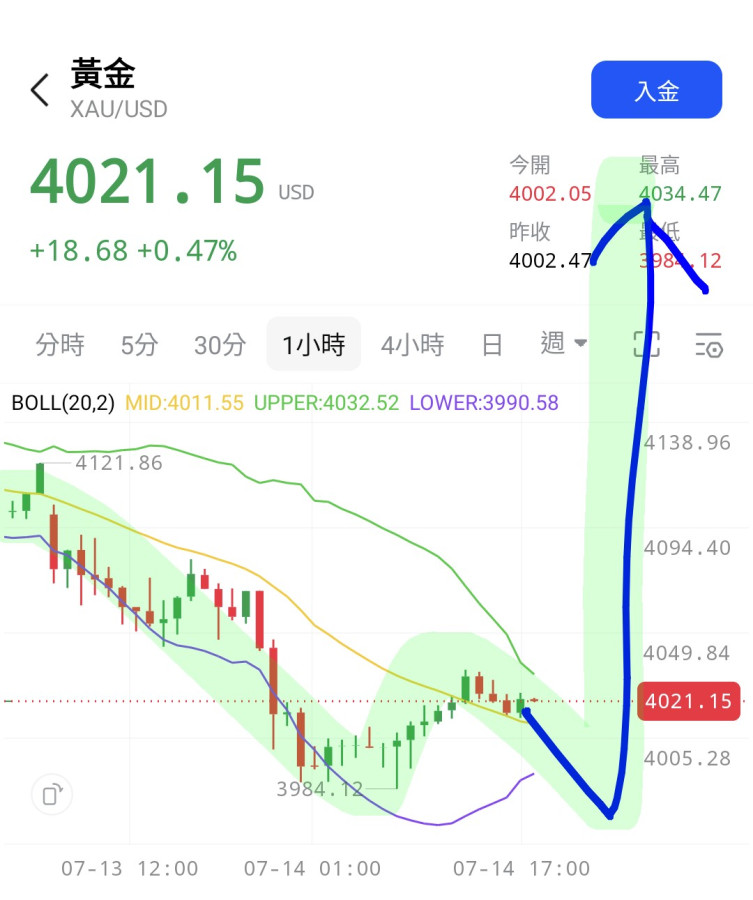Switch to the 分時 chart view

point(60,344)
